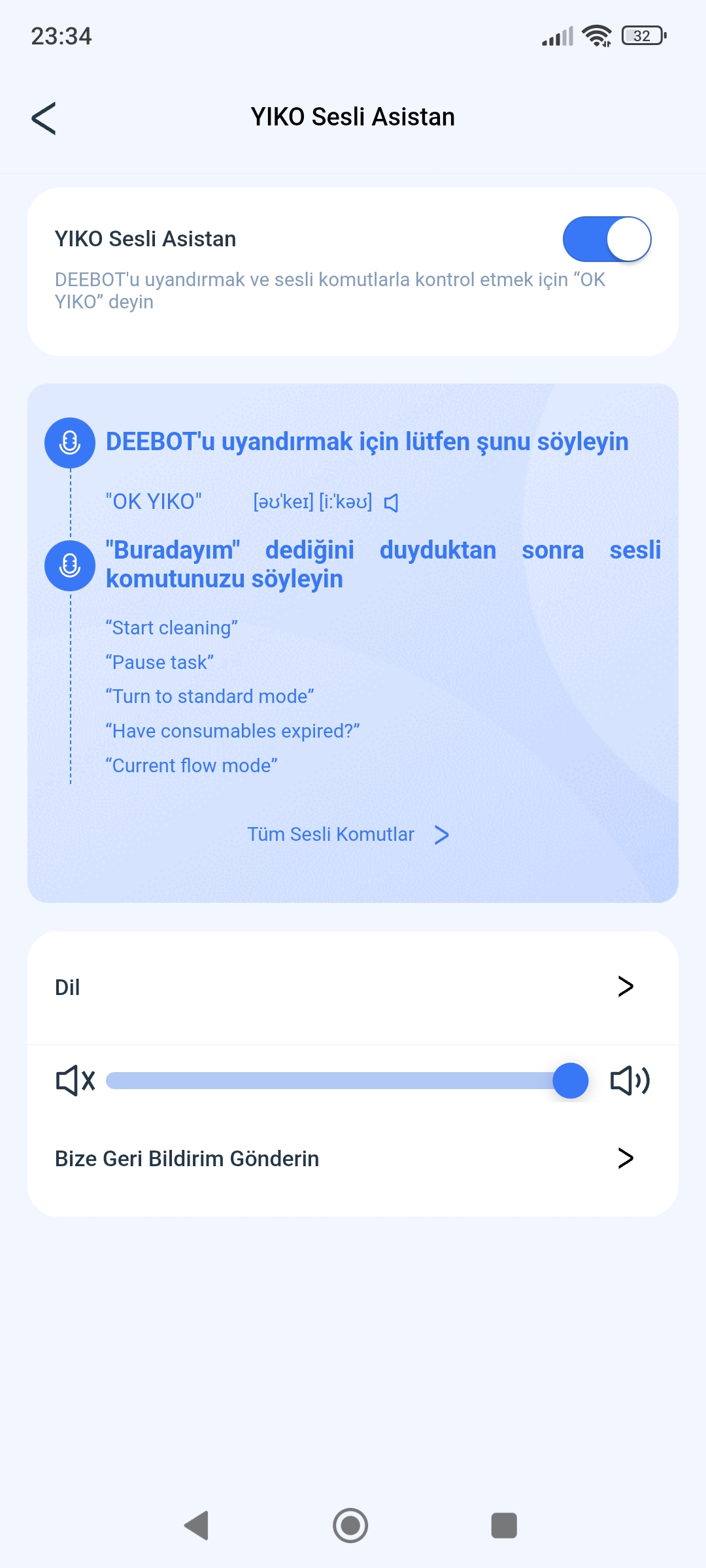This screenshot has width=706, height=1568.
Task: Open Tüm Sesli Komutlar list
Action: point(348,834)
